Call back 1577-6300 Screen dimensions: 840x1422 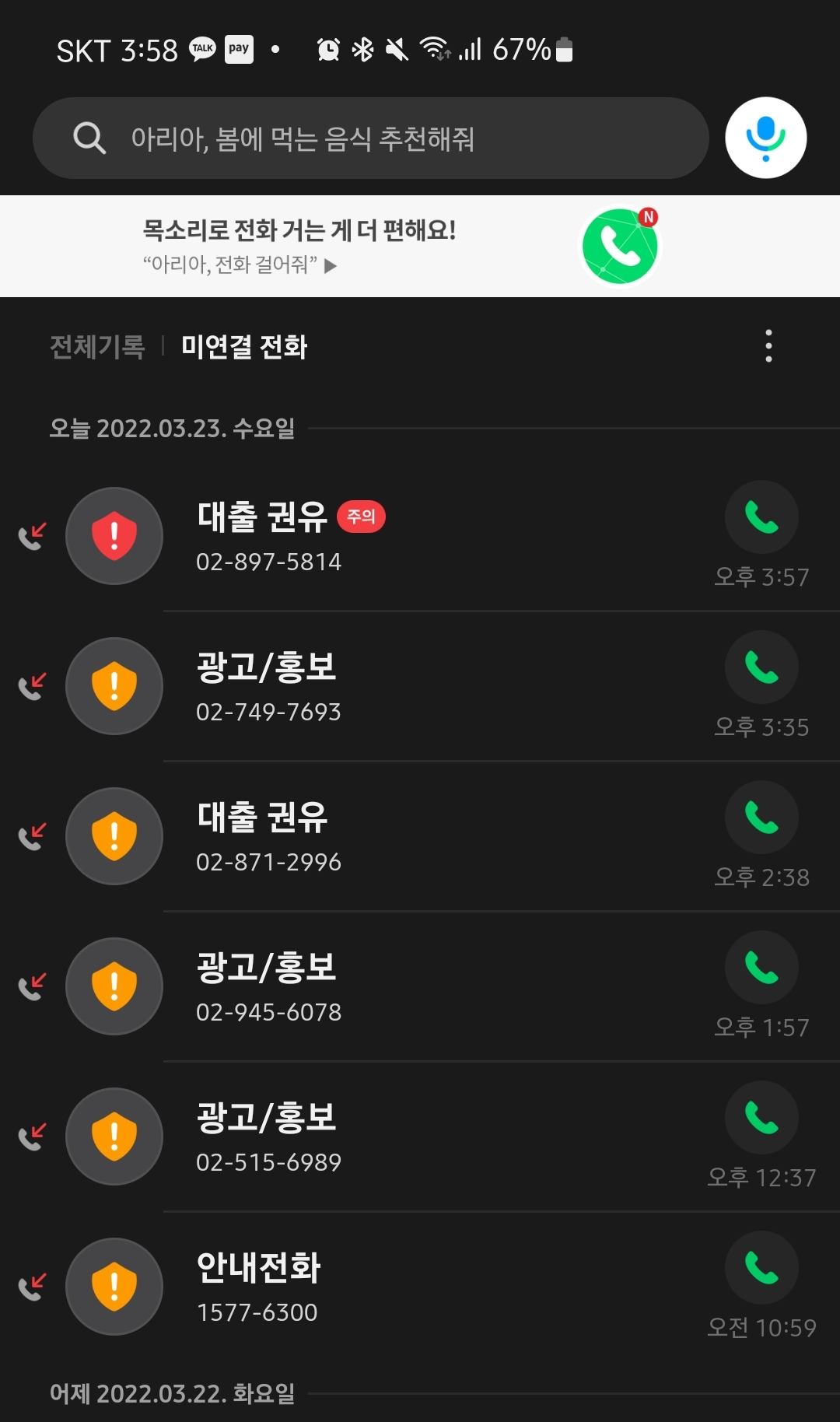coord(761,1268)
